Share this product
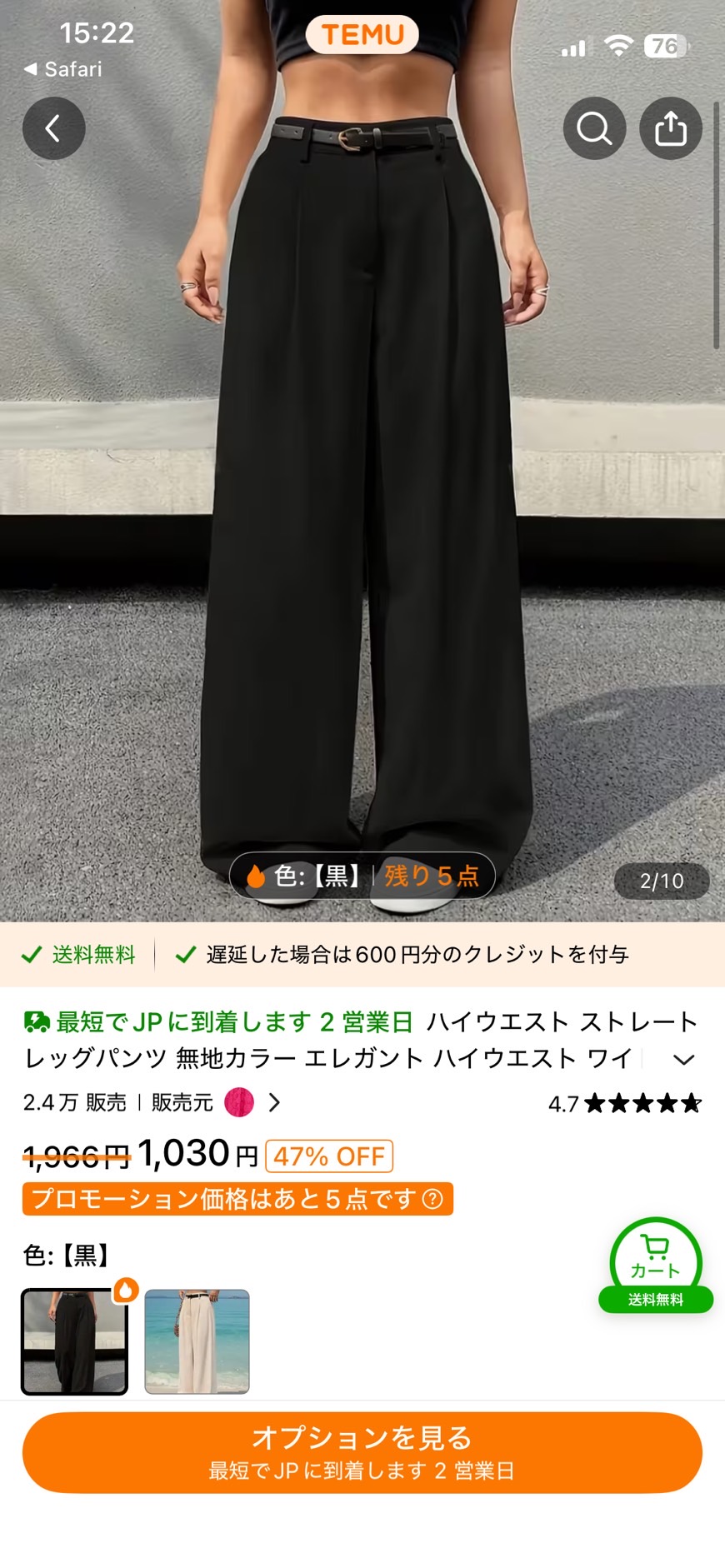Viewport: 725px width, 1568px height. [670, 128]
